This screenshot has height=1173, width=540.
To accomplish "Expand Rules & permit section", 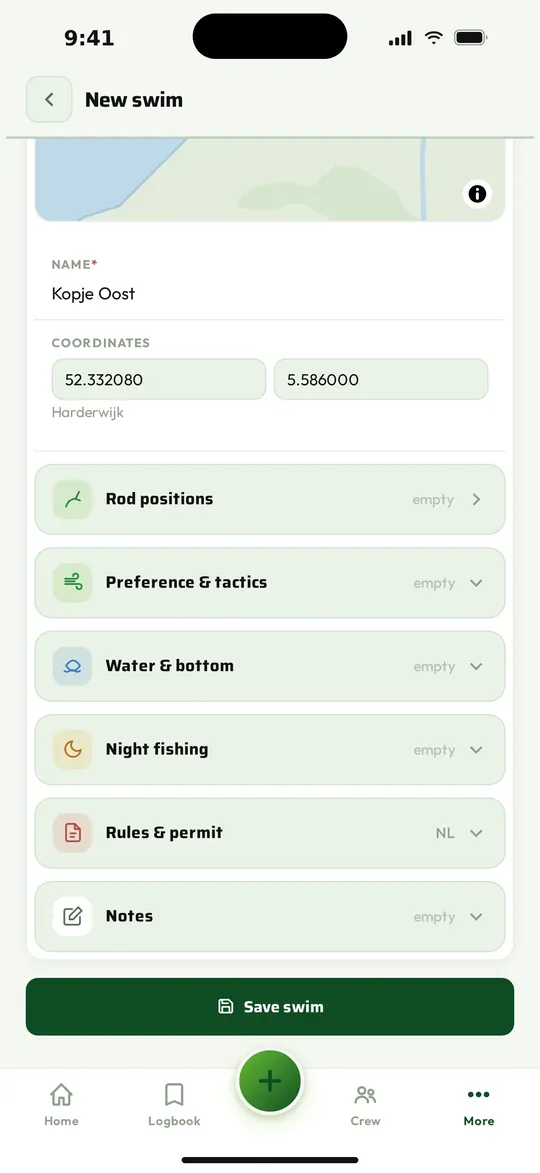I will coord(270,833).
